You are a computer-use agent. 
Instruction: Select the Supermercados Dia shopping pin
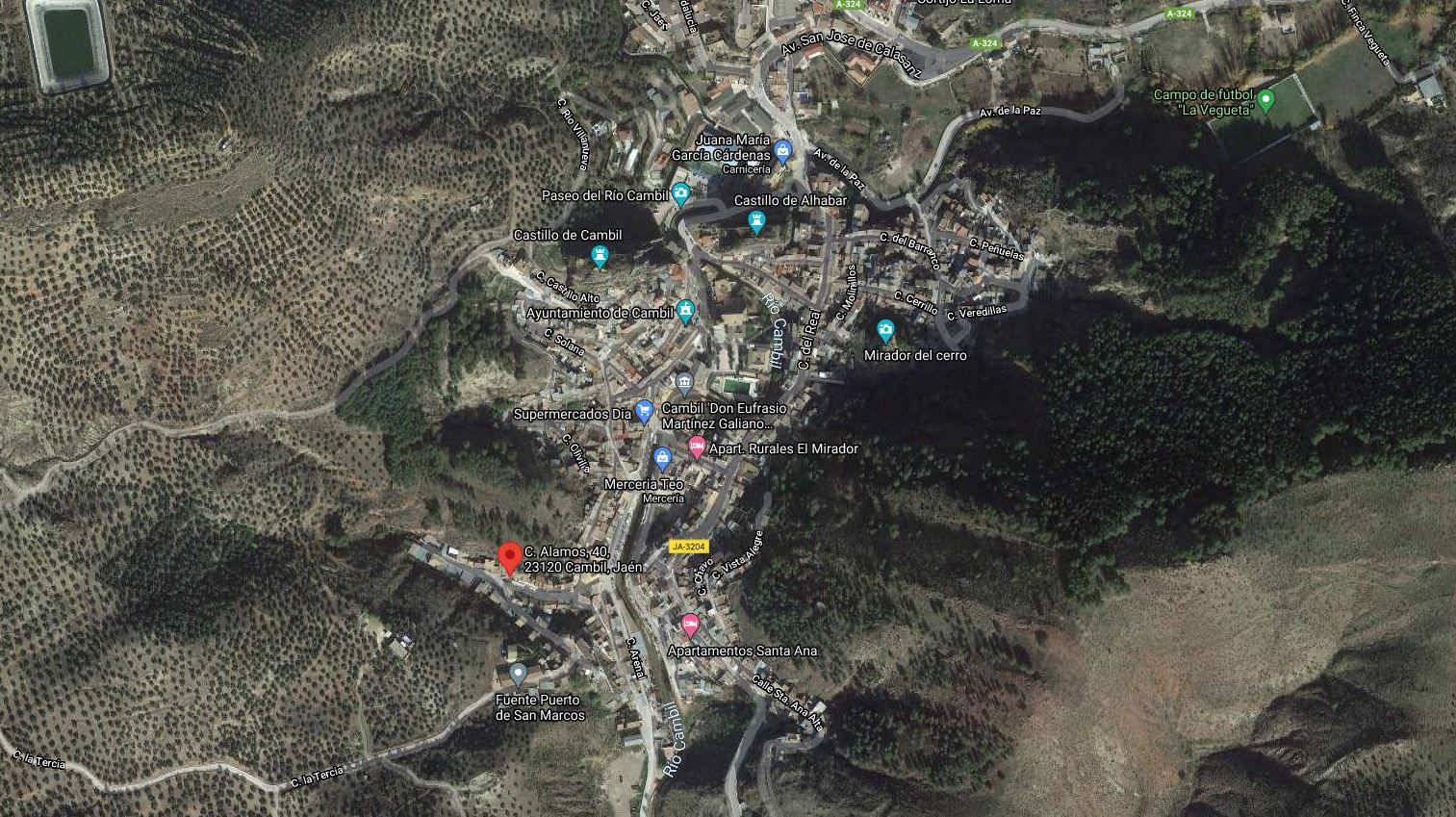645,413
